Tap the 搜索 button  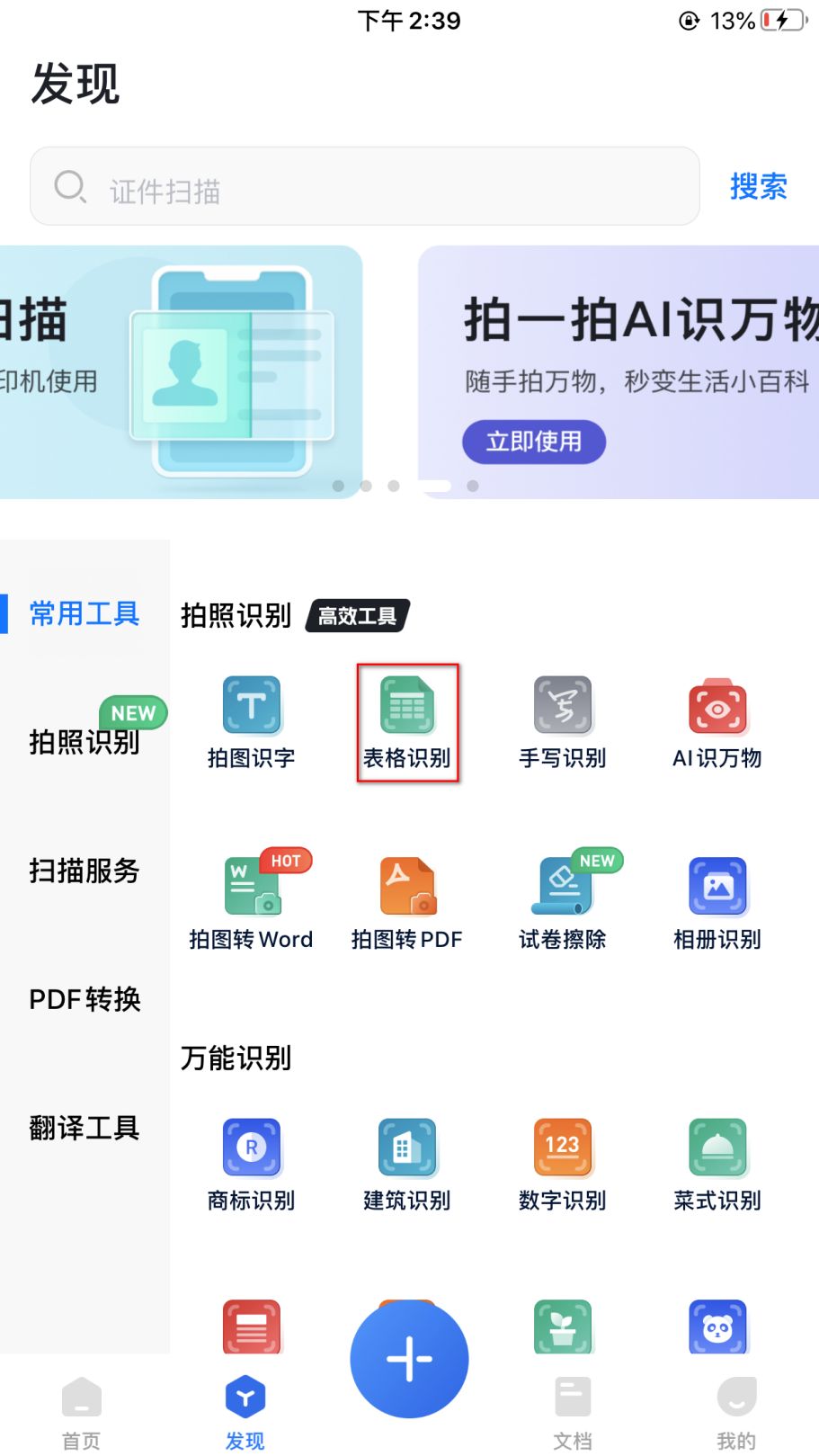coord(758,187)
